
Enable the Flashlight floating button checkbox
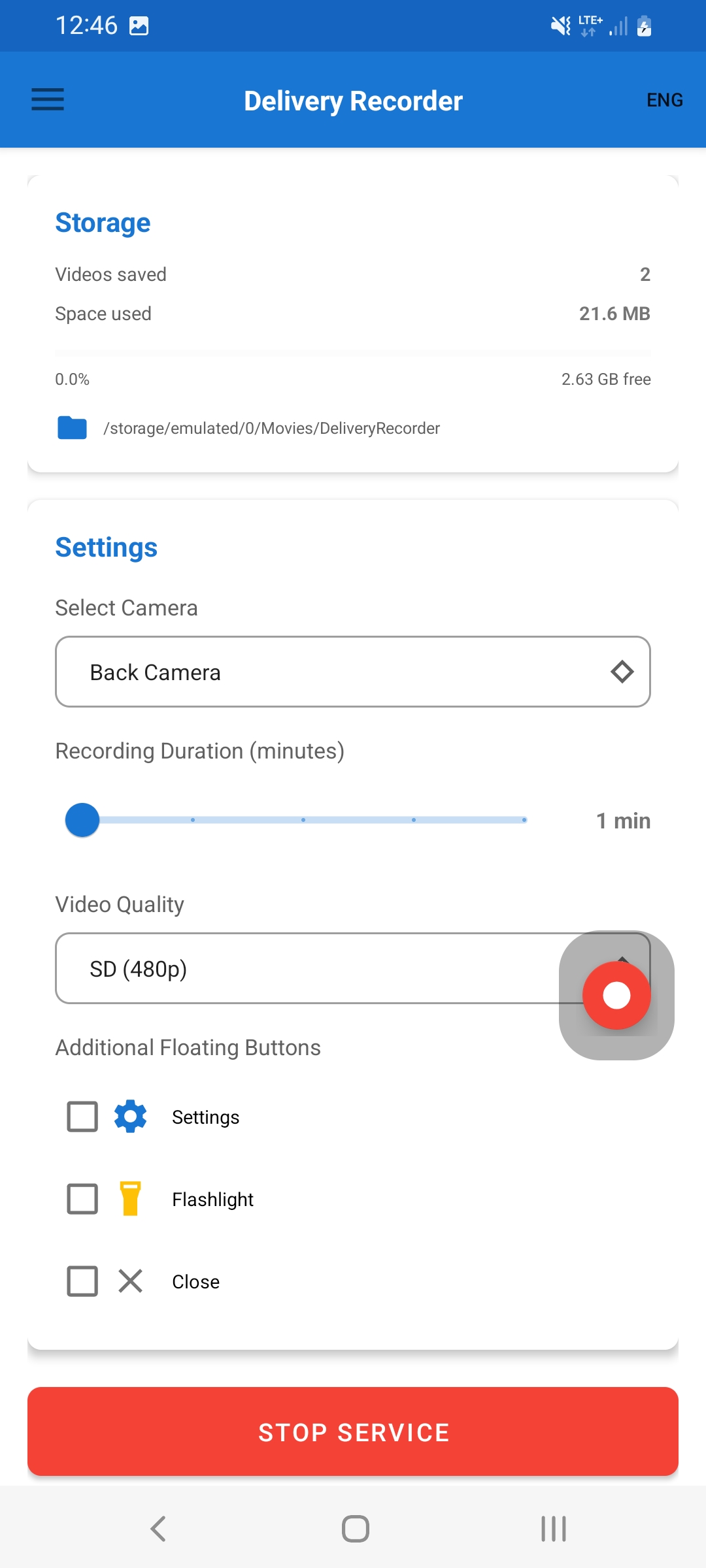[x=81, y=1199]
